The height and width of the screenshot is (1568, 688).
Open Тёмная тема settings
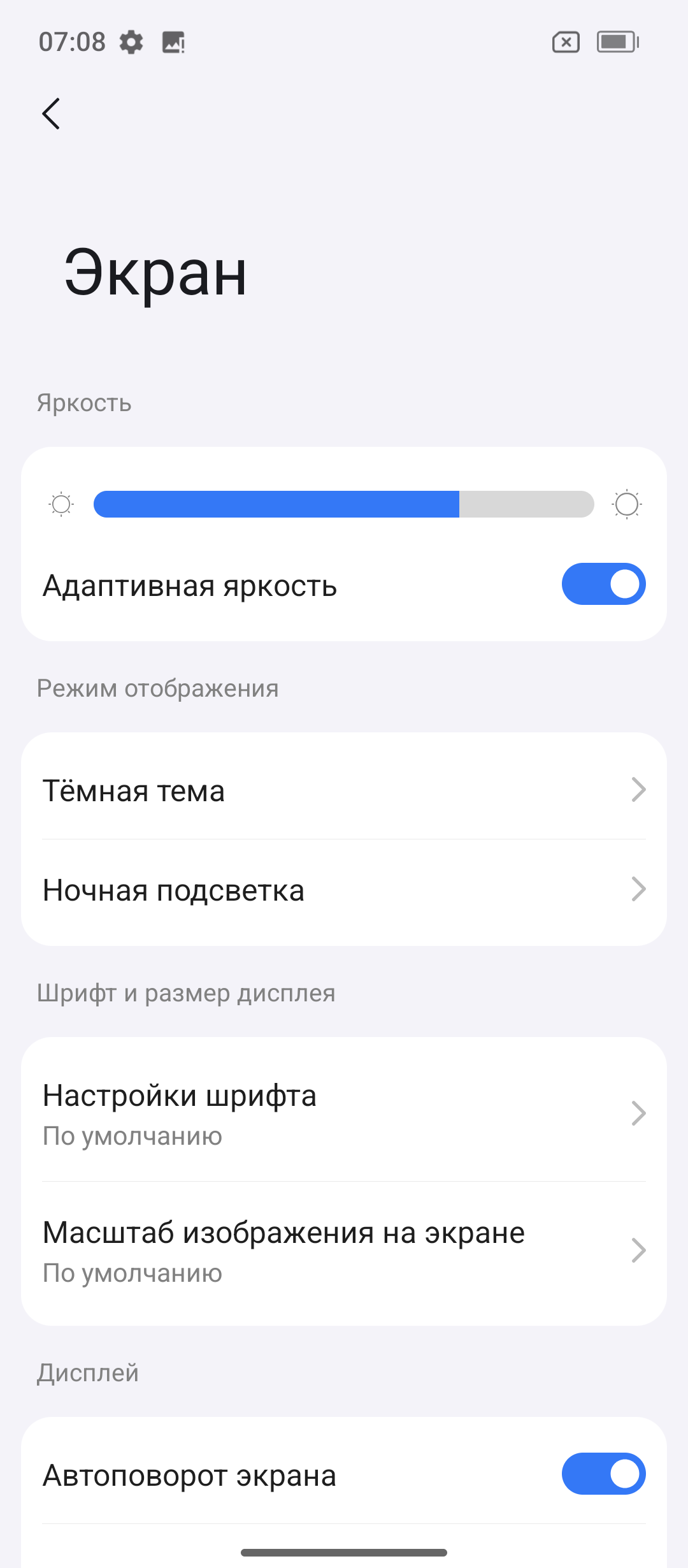[x=344, y=790]
